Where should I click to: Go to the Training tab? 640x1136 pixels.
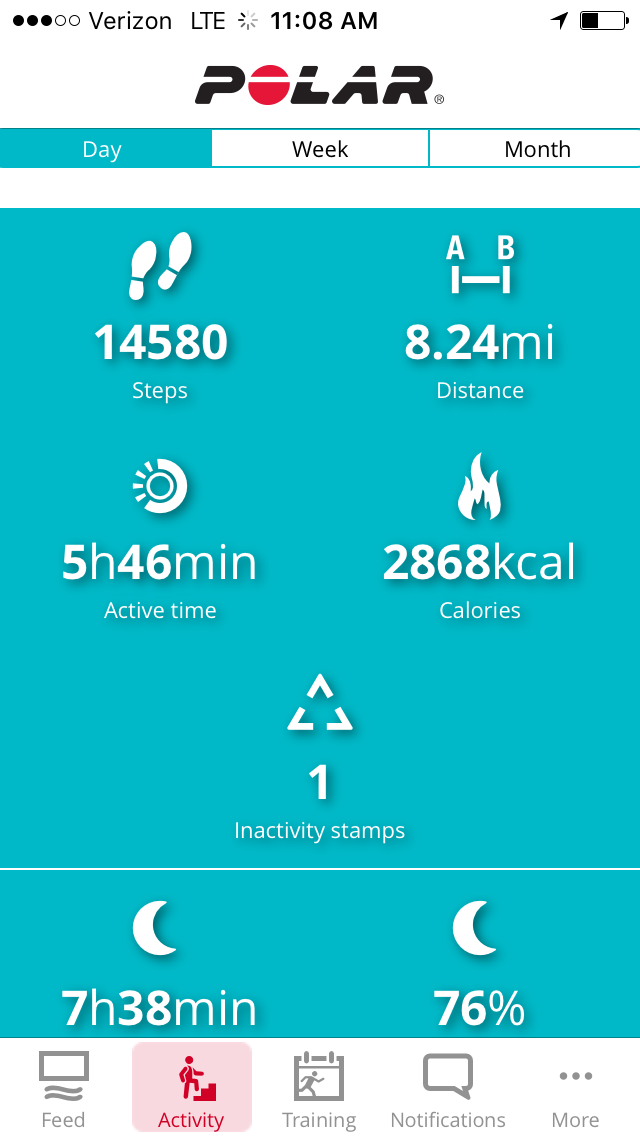tap(319, 1089)
